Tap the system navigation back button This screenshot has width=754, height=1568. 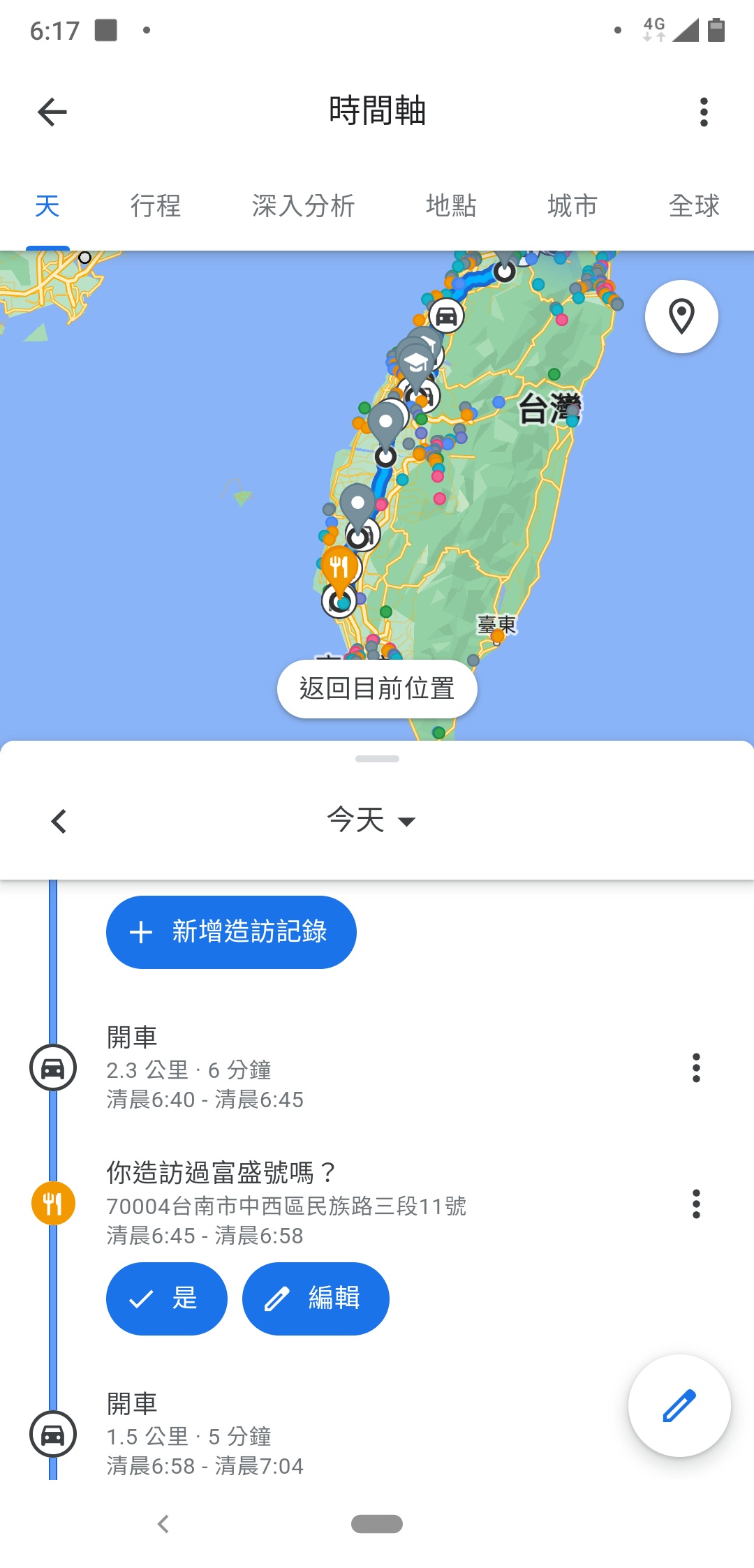pyautogui.click(x=163, y=1524)
